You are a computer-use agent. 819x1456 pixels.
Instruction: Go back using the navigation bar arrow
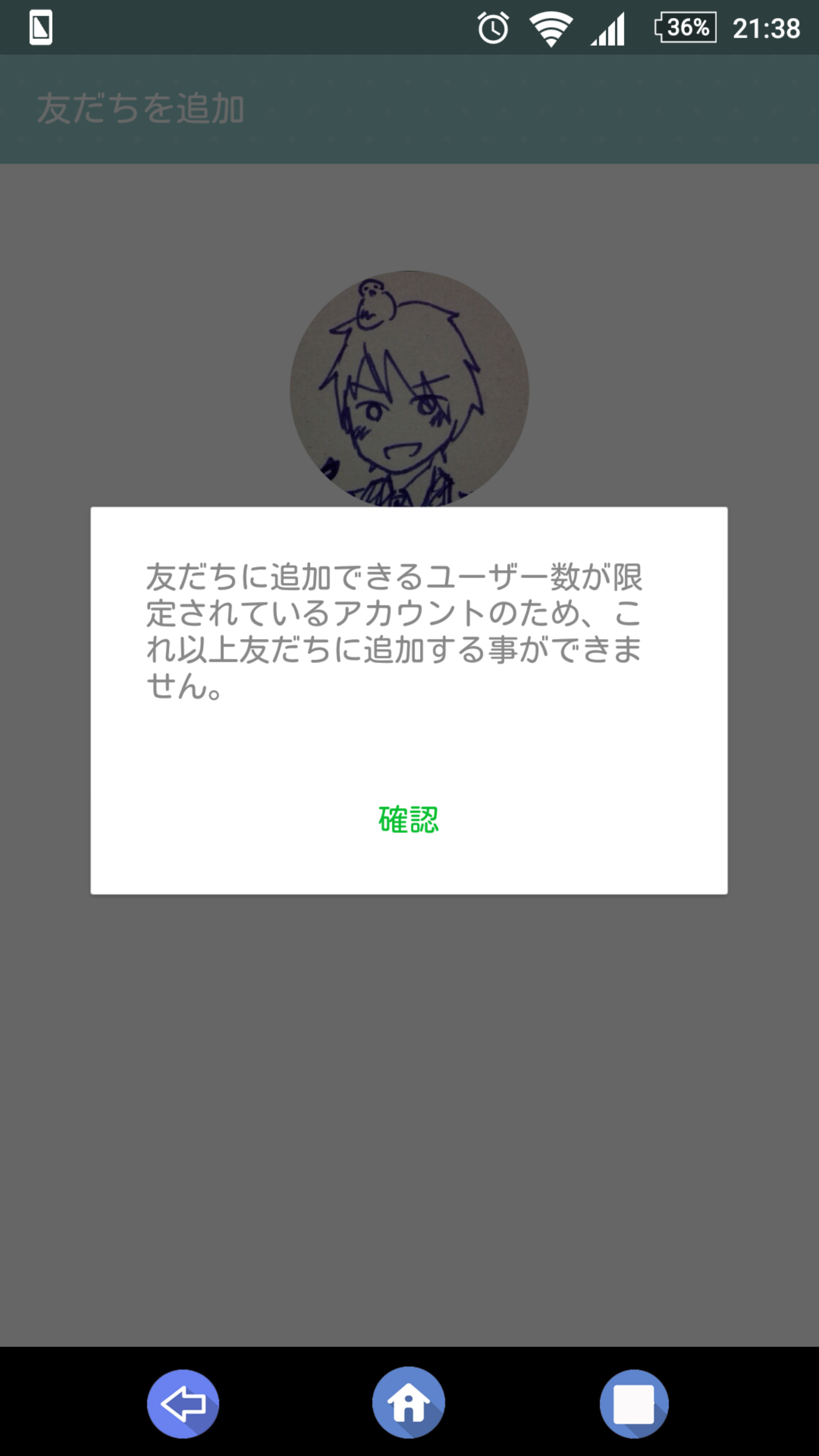click(x=182, y=1403)
